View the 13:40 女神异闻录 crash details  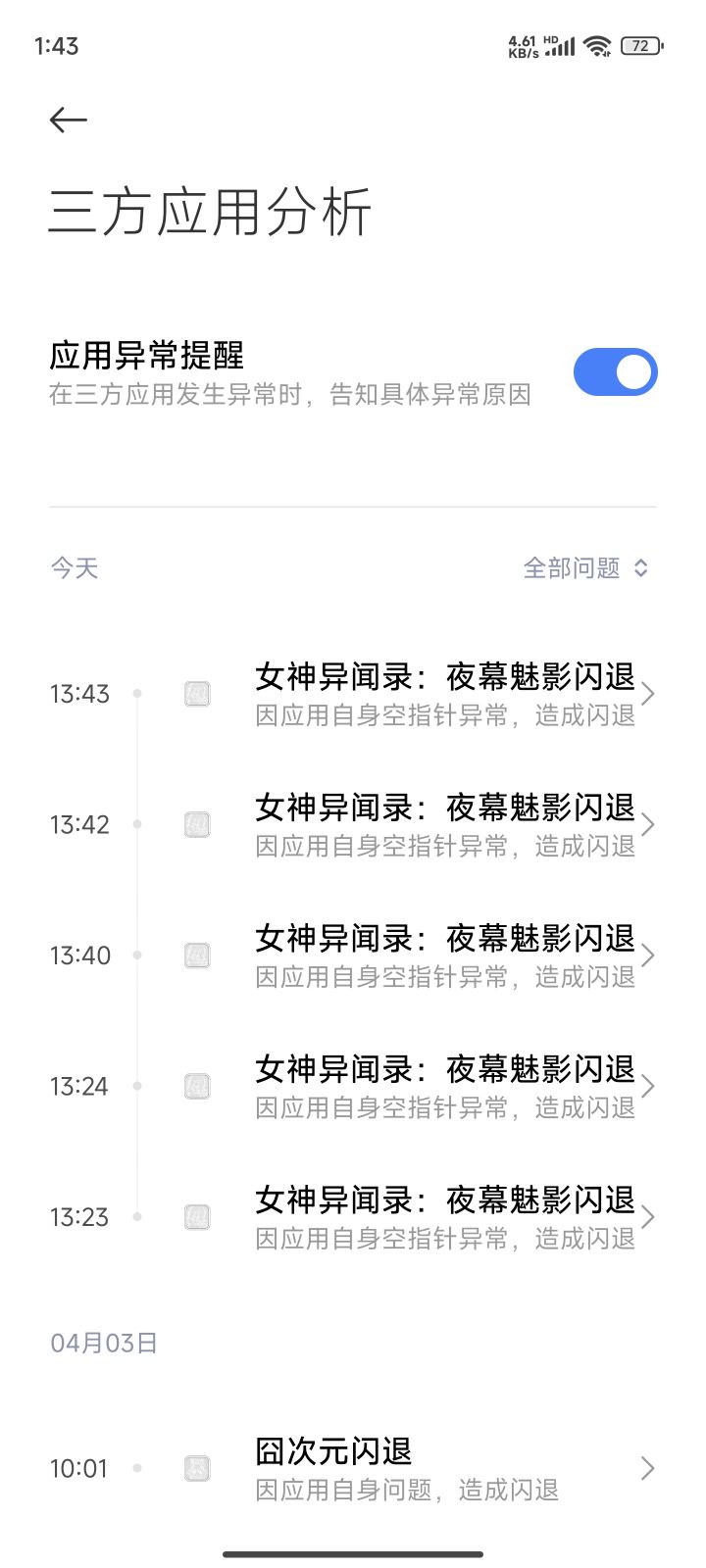[353, 955]
